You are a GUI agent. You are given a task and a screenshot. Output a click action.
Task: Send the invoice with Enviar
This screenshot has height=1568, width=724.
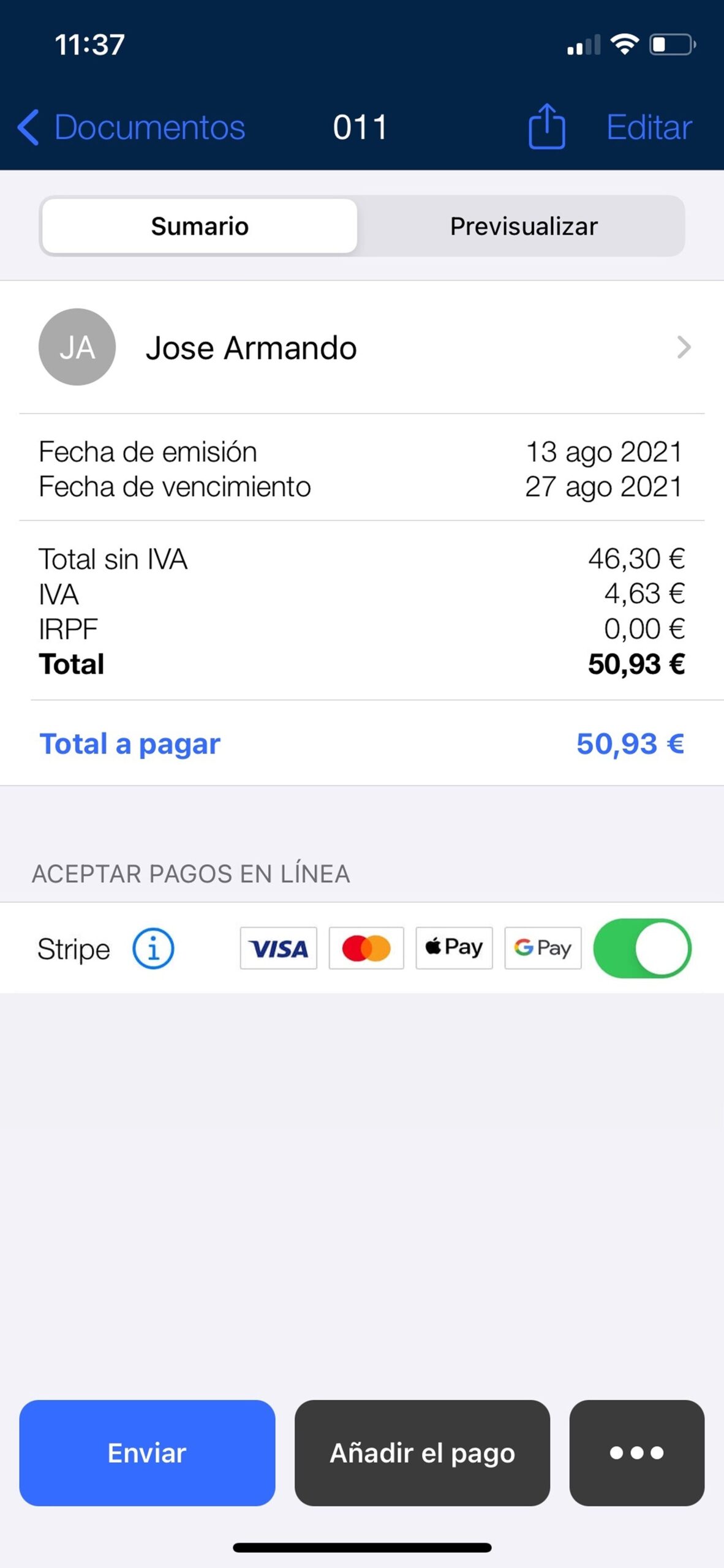coord(147,1452)
